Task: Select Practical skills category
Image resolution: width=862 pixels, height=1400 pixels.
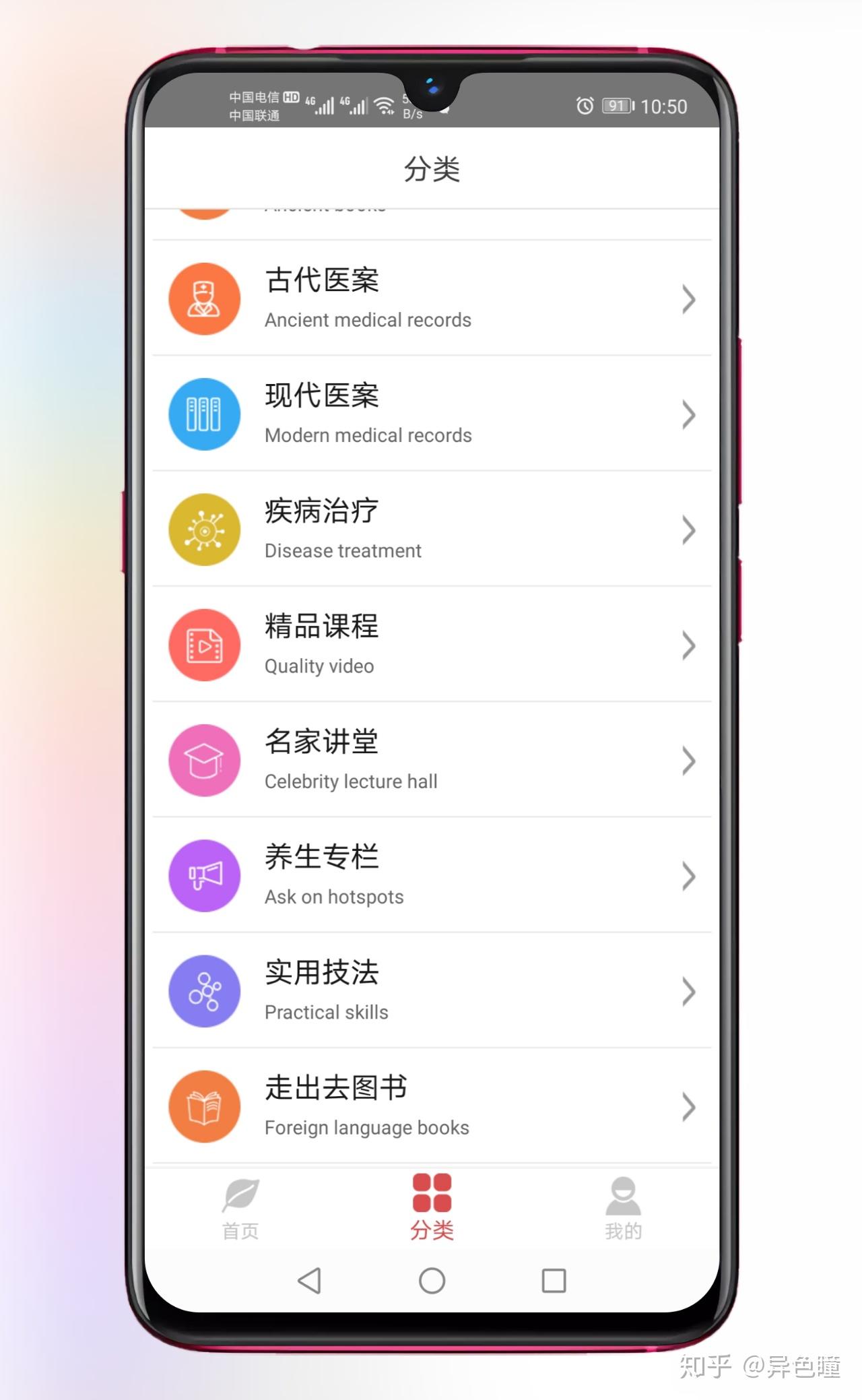Action: [x=431, y=990]
